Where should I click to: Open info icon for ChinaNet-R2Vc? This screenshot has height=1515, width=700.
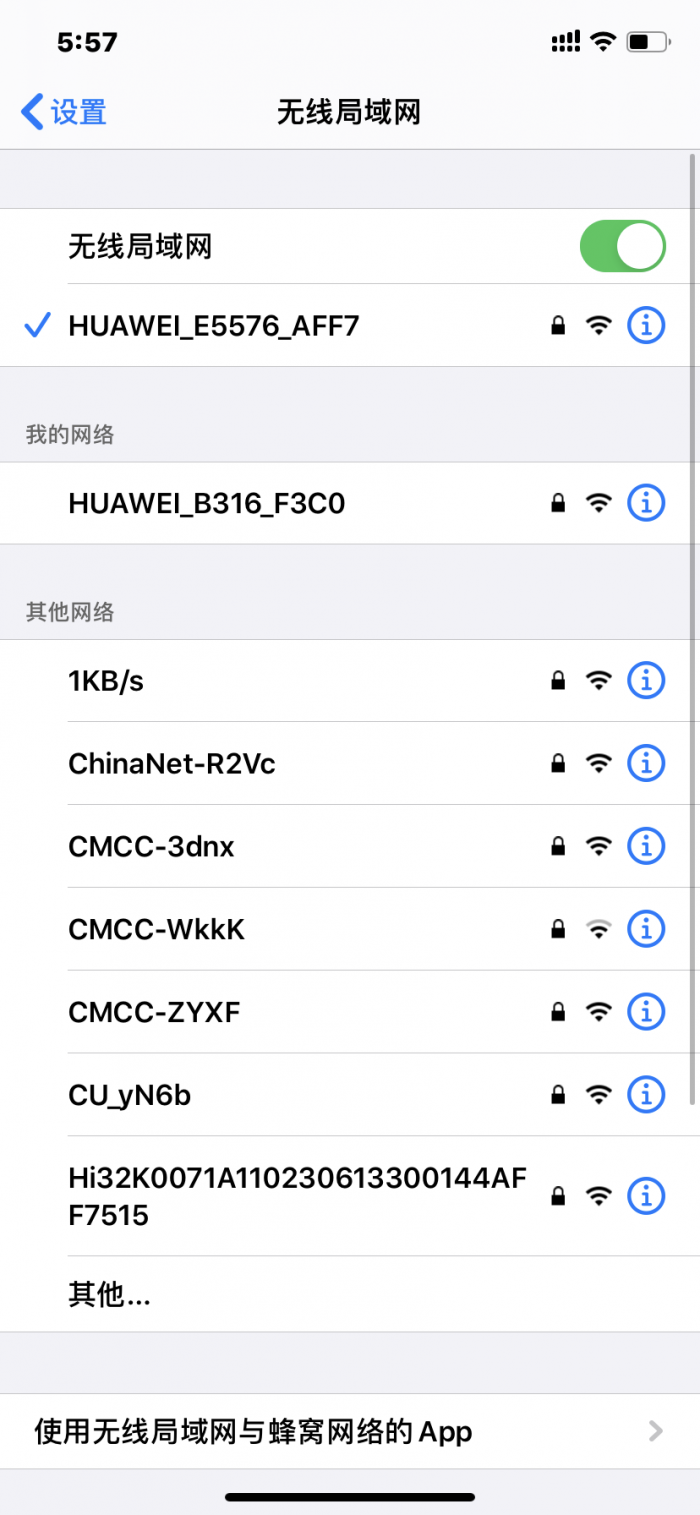[x=646, y=764]
